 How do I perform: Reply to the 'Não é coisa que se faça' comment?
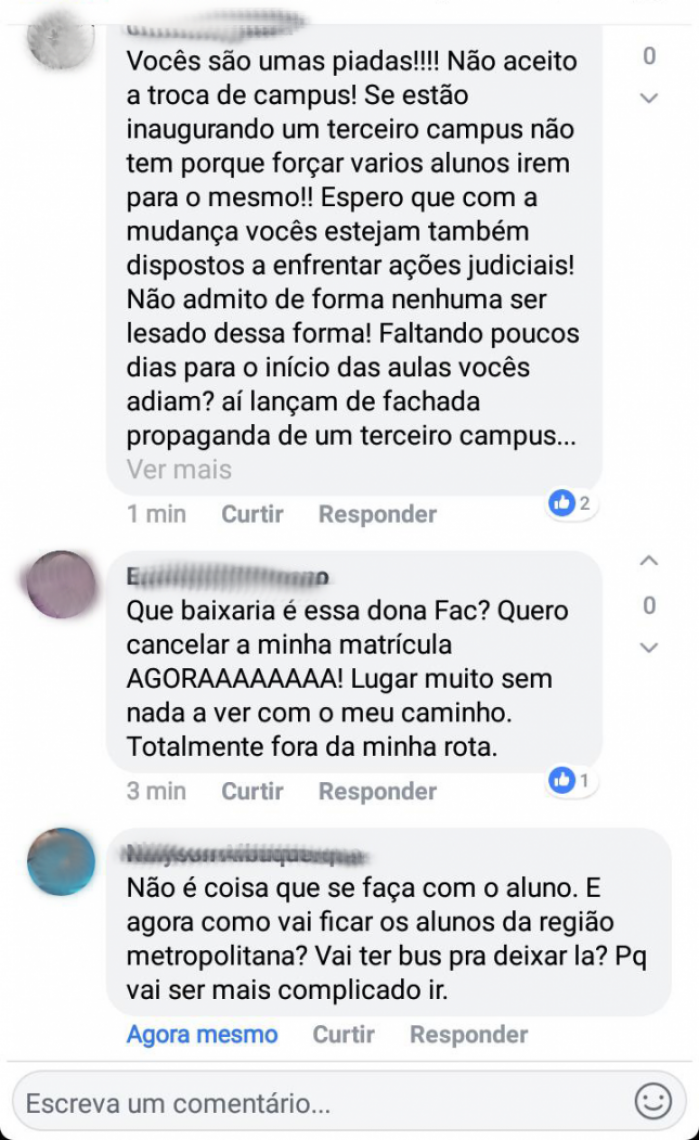click(468, 1034)
